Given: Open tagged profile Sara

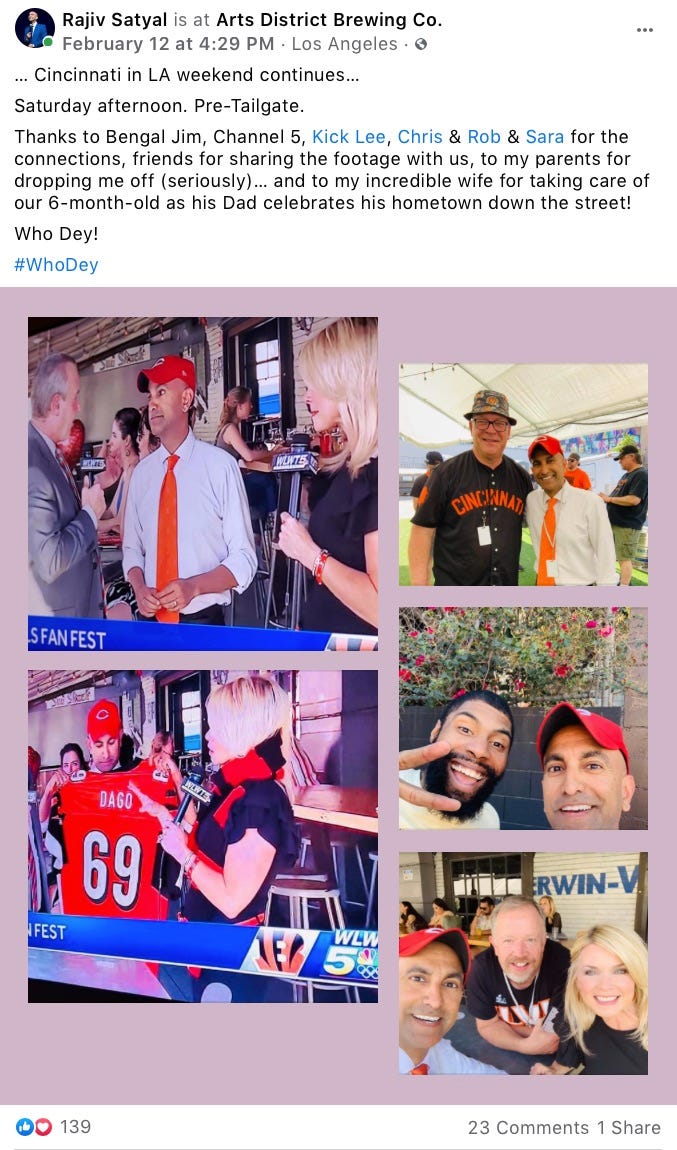Looking at the screenshot, I should (x=545, y=137).
